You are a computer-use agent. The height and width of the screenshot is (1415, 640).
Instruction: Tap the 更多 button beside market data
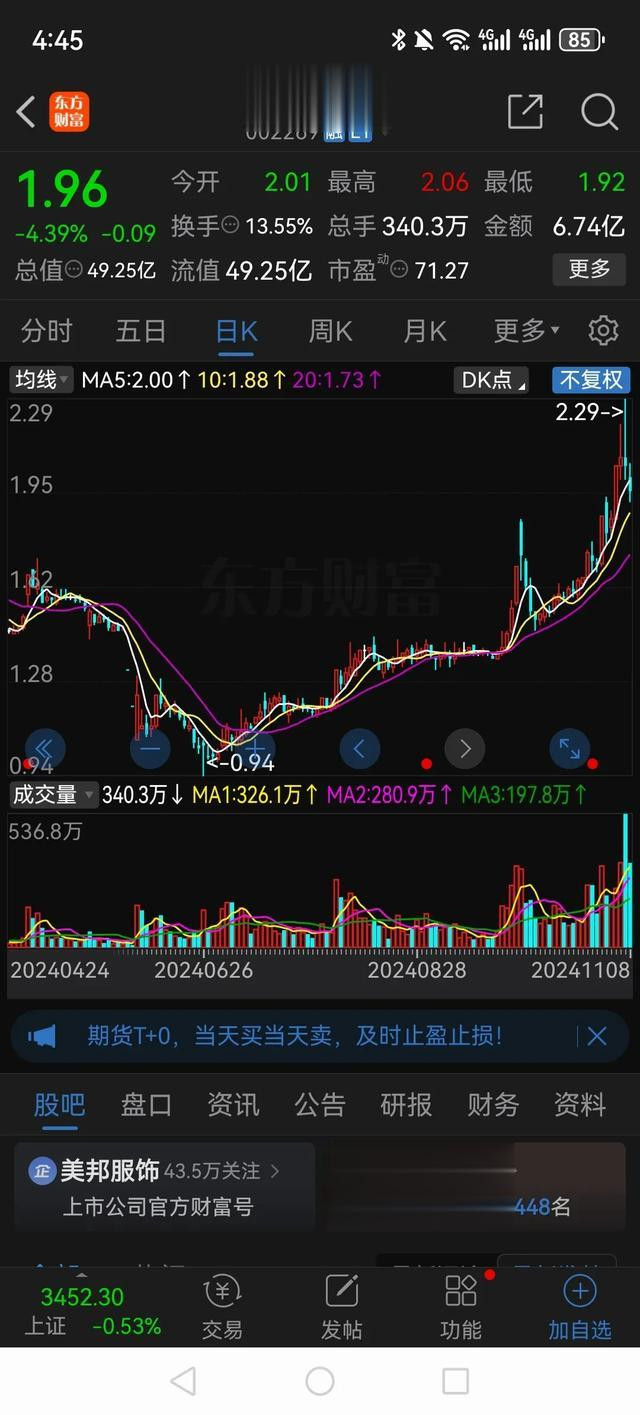pyautogui.click(x=589, y=269)
